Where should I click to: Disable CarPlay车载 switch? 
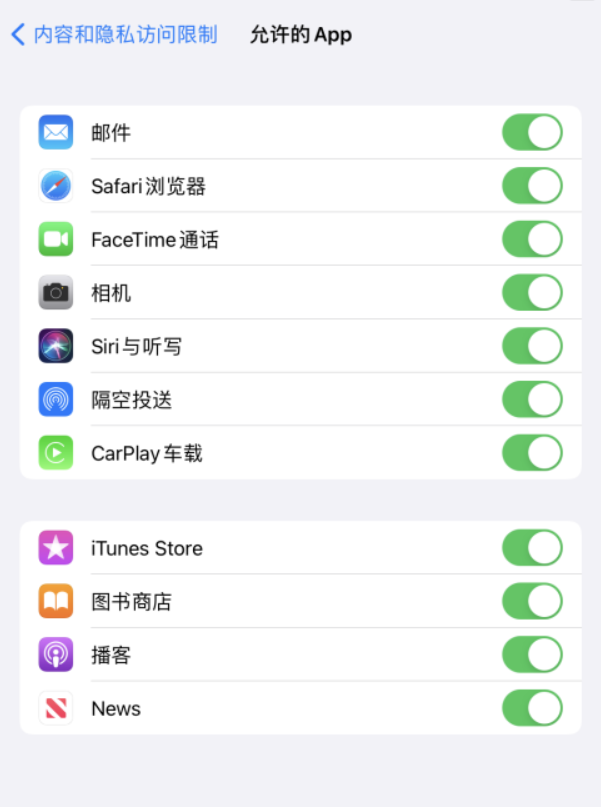532,453
